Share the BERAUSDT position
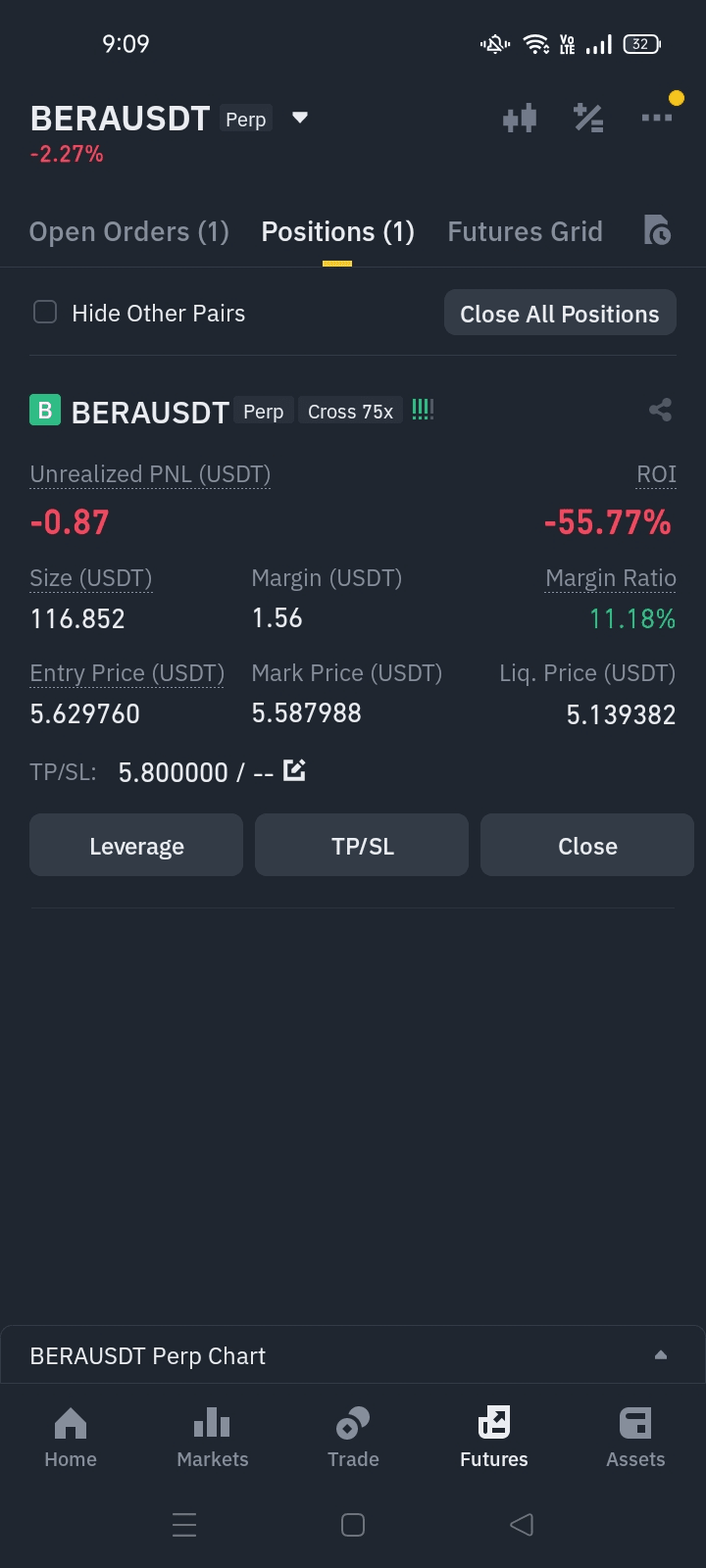 click(x=661, y=410)
